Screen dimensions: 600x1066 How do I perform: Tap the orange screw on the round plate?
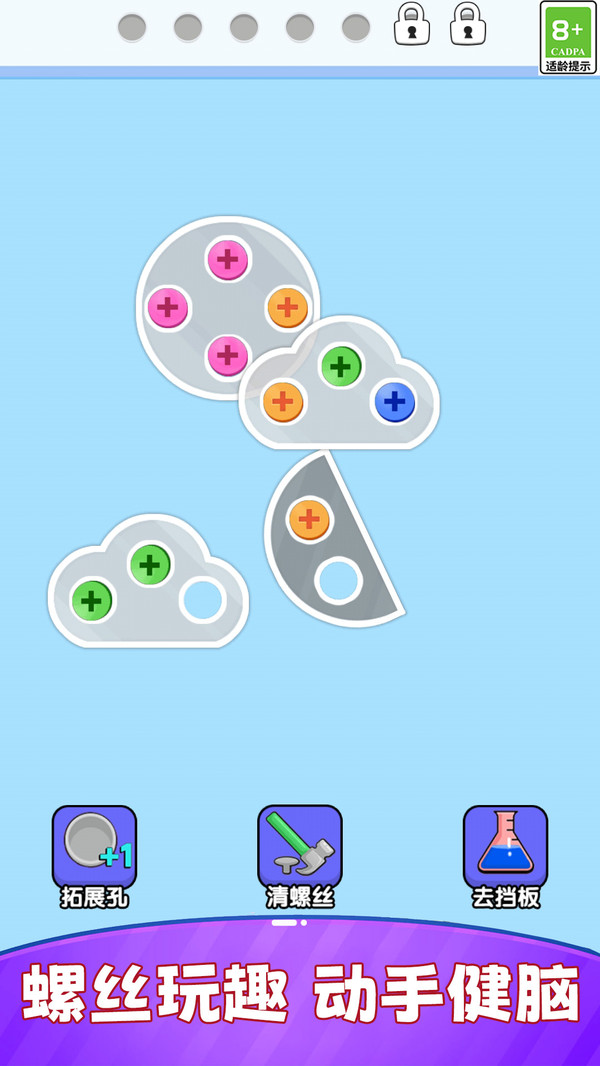(x=288, y=308)
